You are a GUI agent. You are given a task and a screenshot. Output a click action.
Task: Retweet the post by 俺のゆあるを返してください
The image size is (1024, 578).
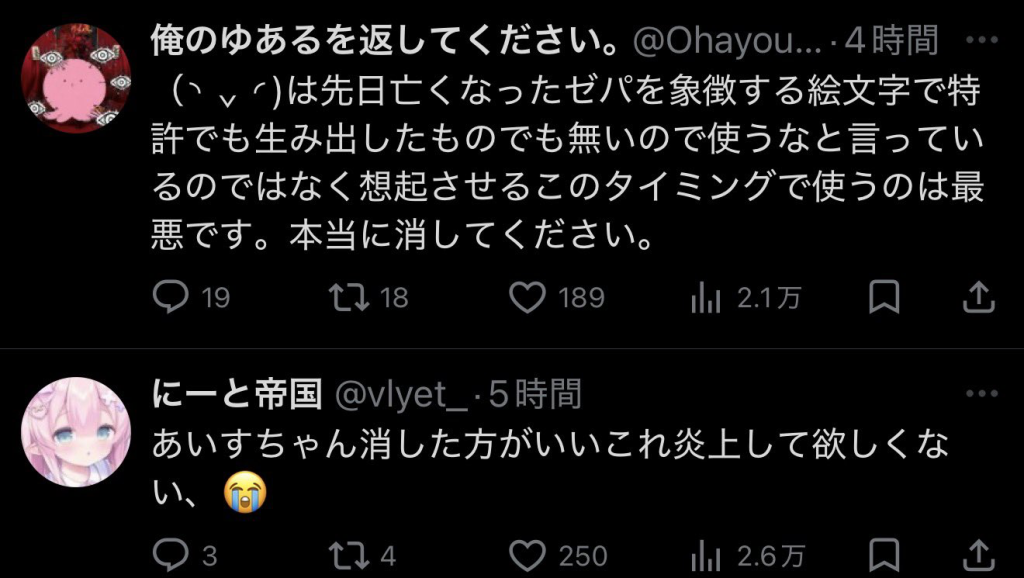[348, 297]
